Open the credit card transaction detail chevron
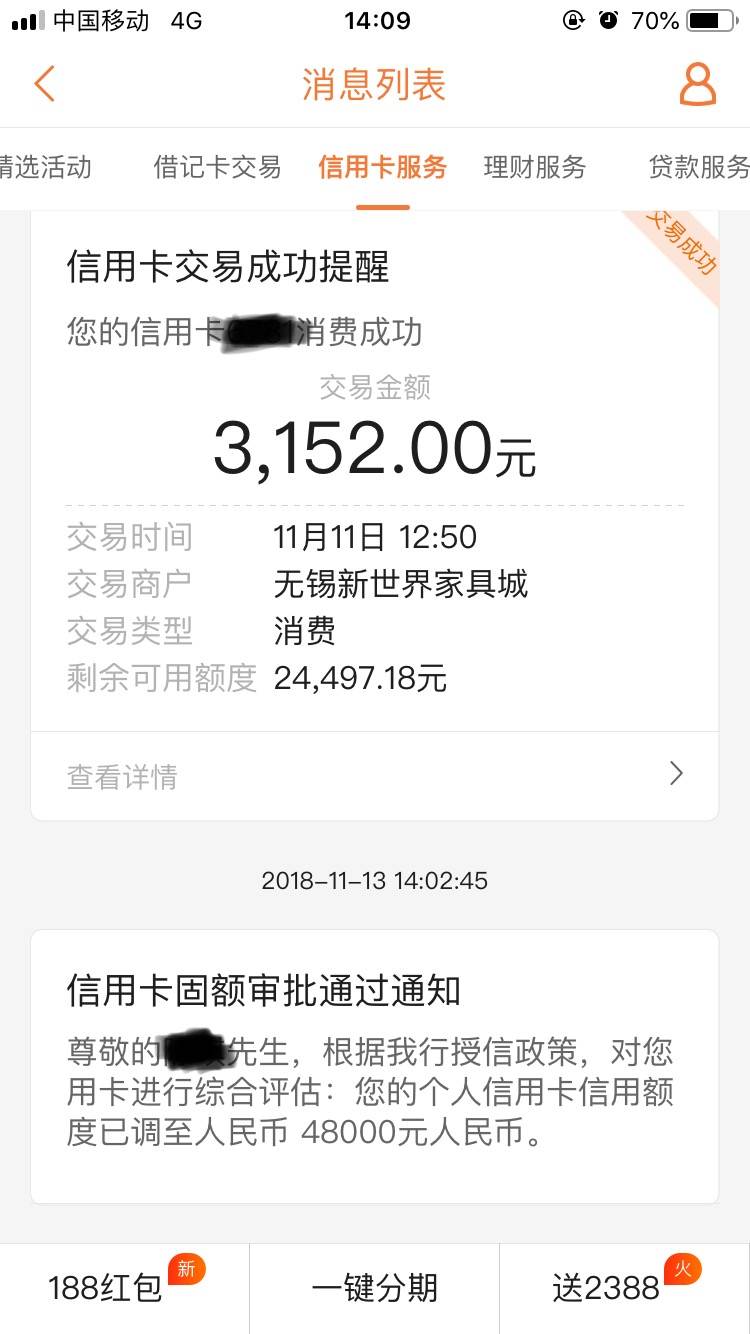This screenshot has height=1334, width=750. tap(676, 773)
